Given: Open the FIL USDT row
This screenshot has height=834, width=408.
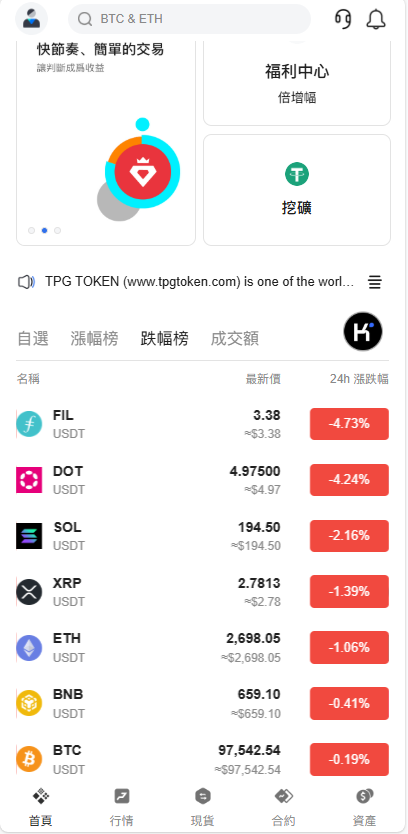Looking at the screenshot, I should coord(202,424).
